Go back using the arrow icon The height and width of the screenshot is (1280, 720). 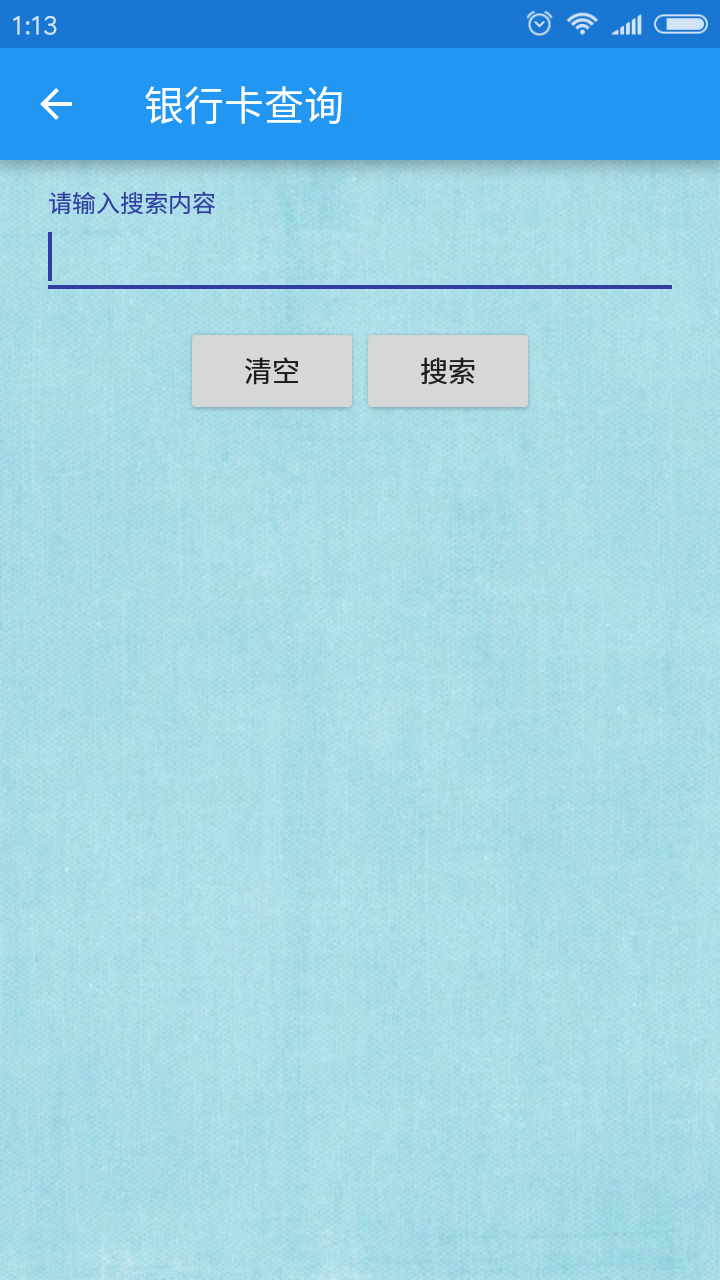click(56, 104)
